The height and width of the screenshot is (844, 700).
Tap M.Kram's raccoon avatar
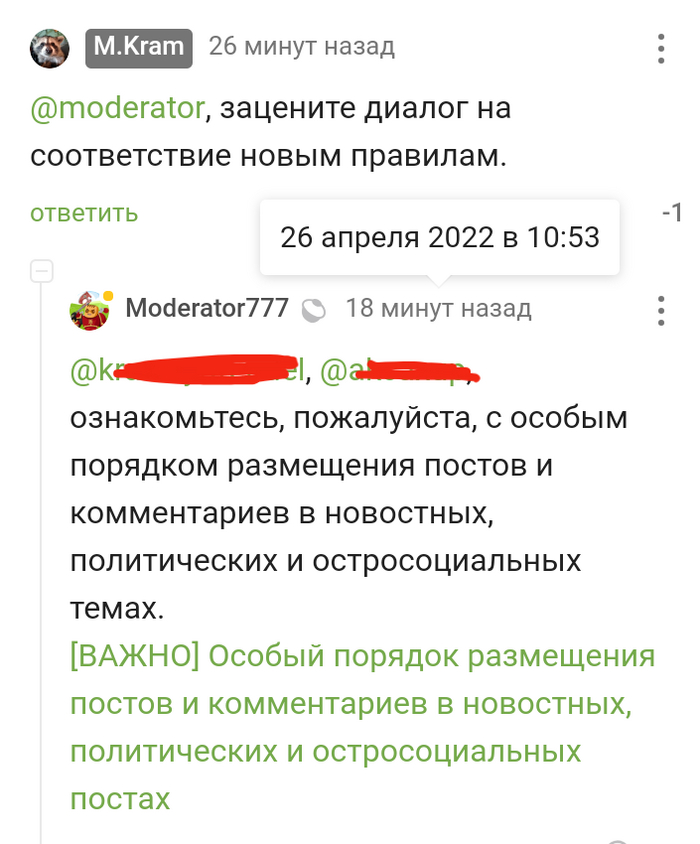[49, 48]
